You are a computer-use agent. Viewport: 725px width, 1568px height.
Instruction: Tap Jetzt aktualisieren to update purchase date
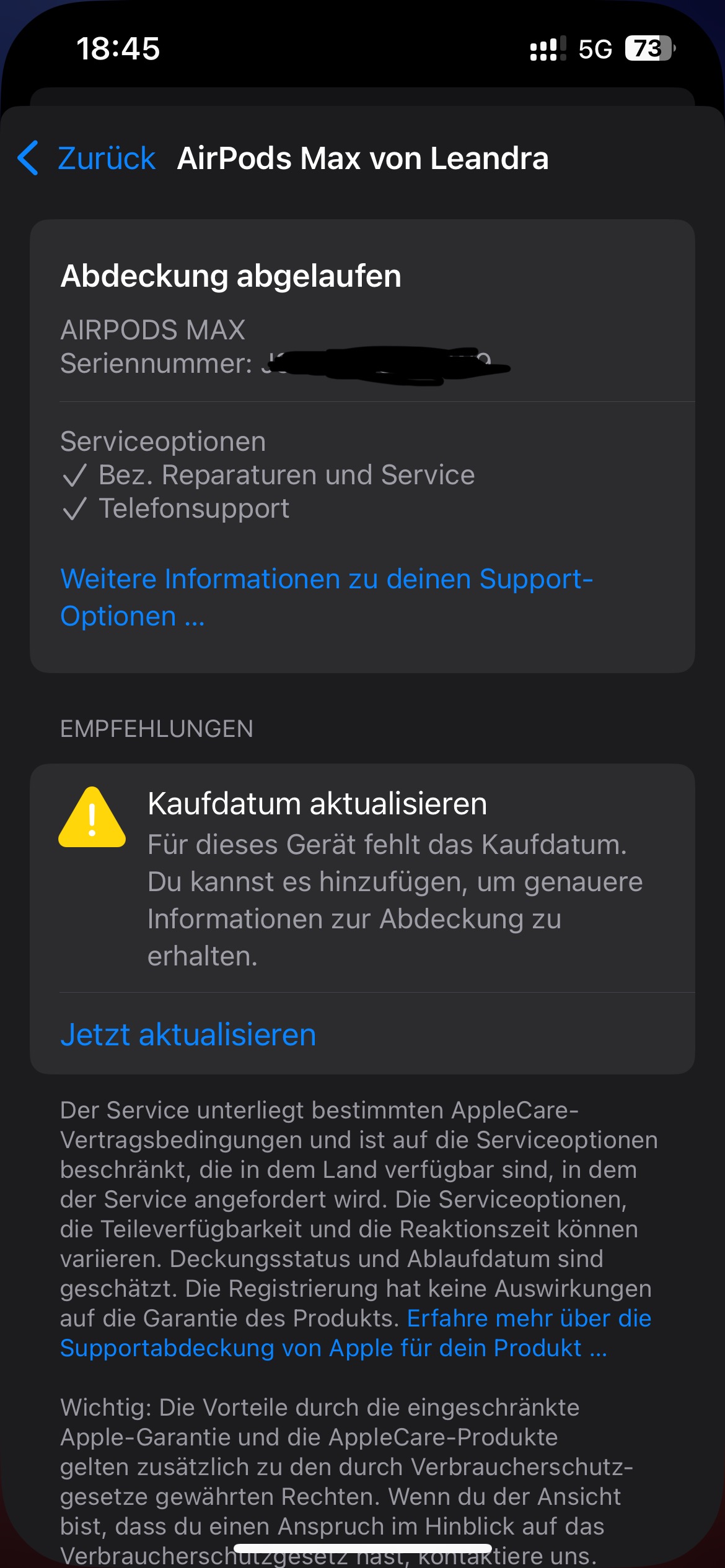click(188, 1035)
